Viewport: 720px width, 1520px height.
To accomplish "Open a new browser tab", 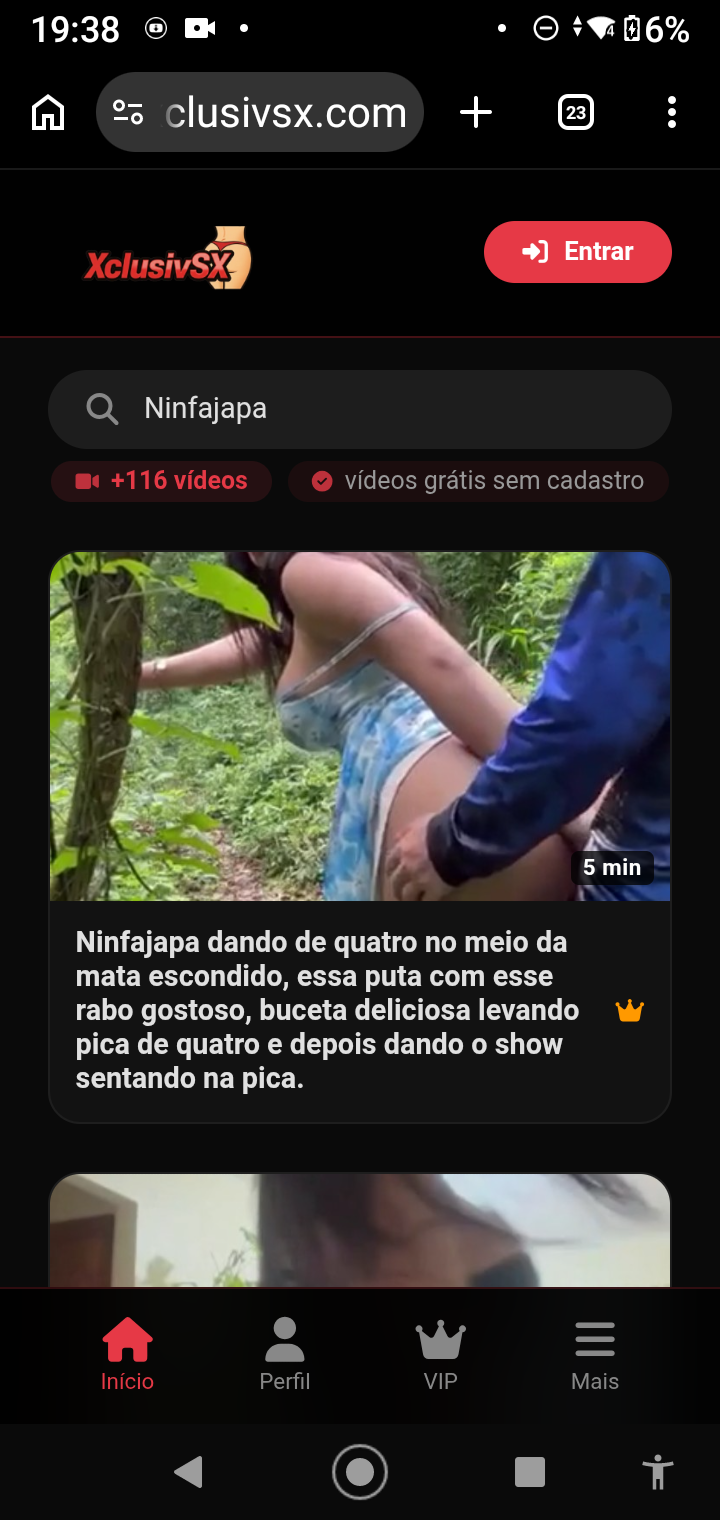I will coord(476,113).
